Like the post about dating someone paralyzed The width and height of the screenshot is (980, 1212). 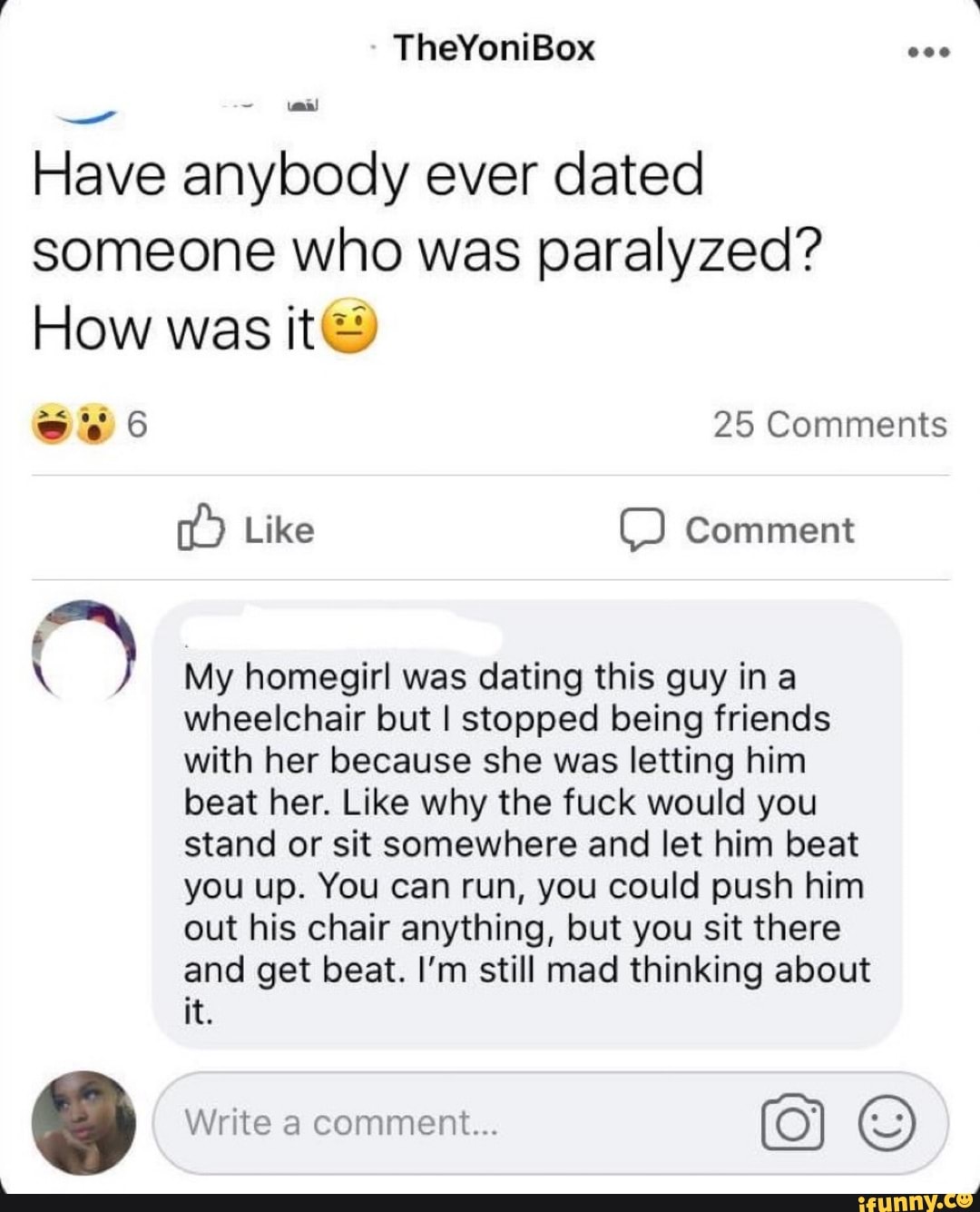click(x=246, y=529)
